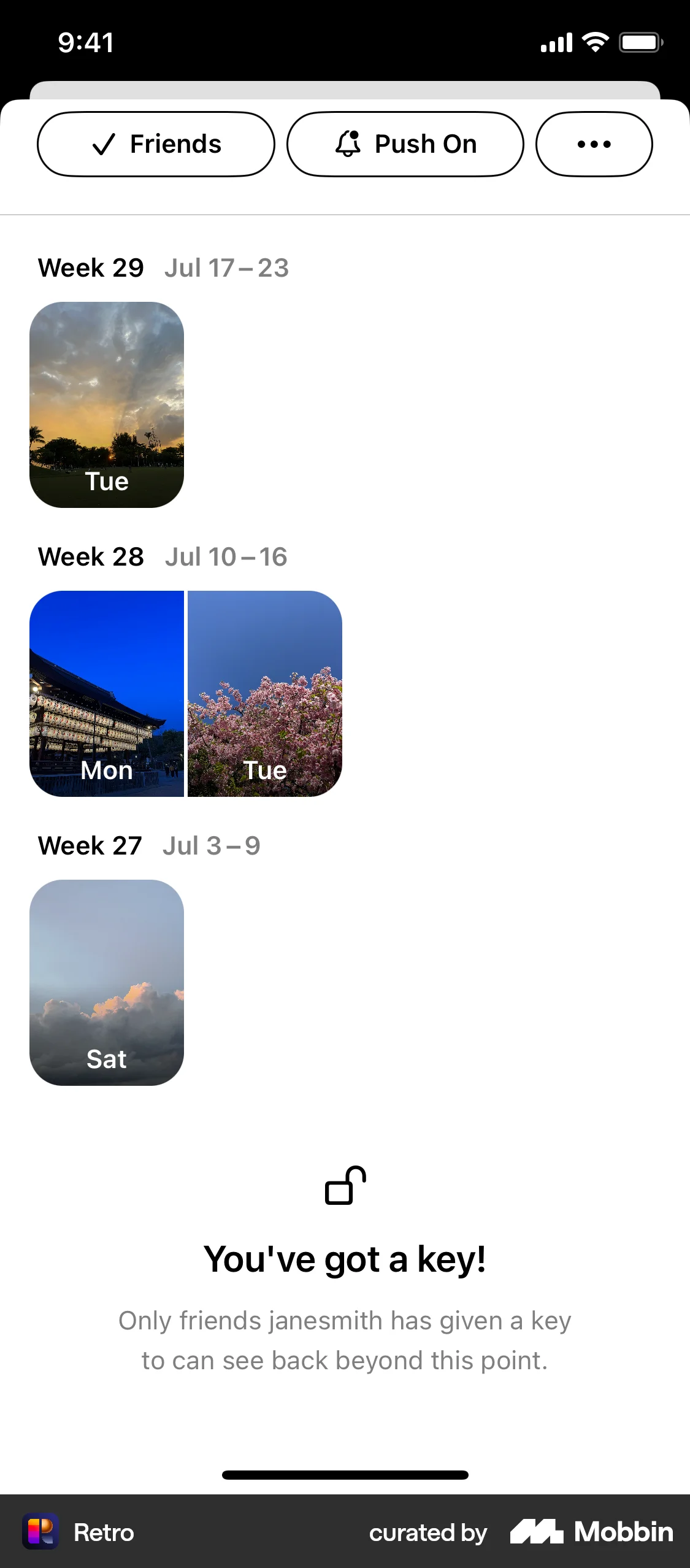Viewport: 690px width, 1568px height.
Task: Open the more options ellipsis menu
Action: click(x=592, y=144)
